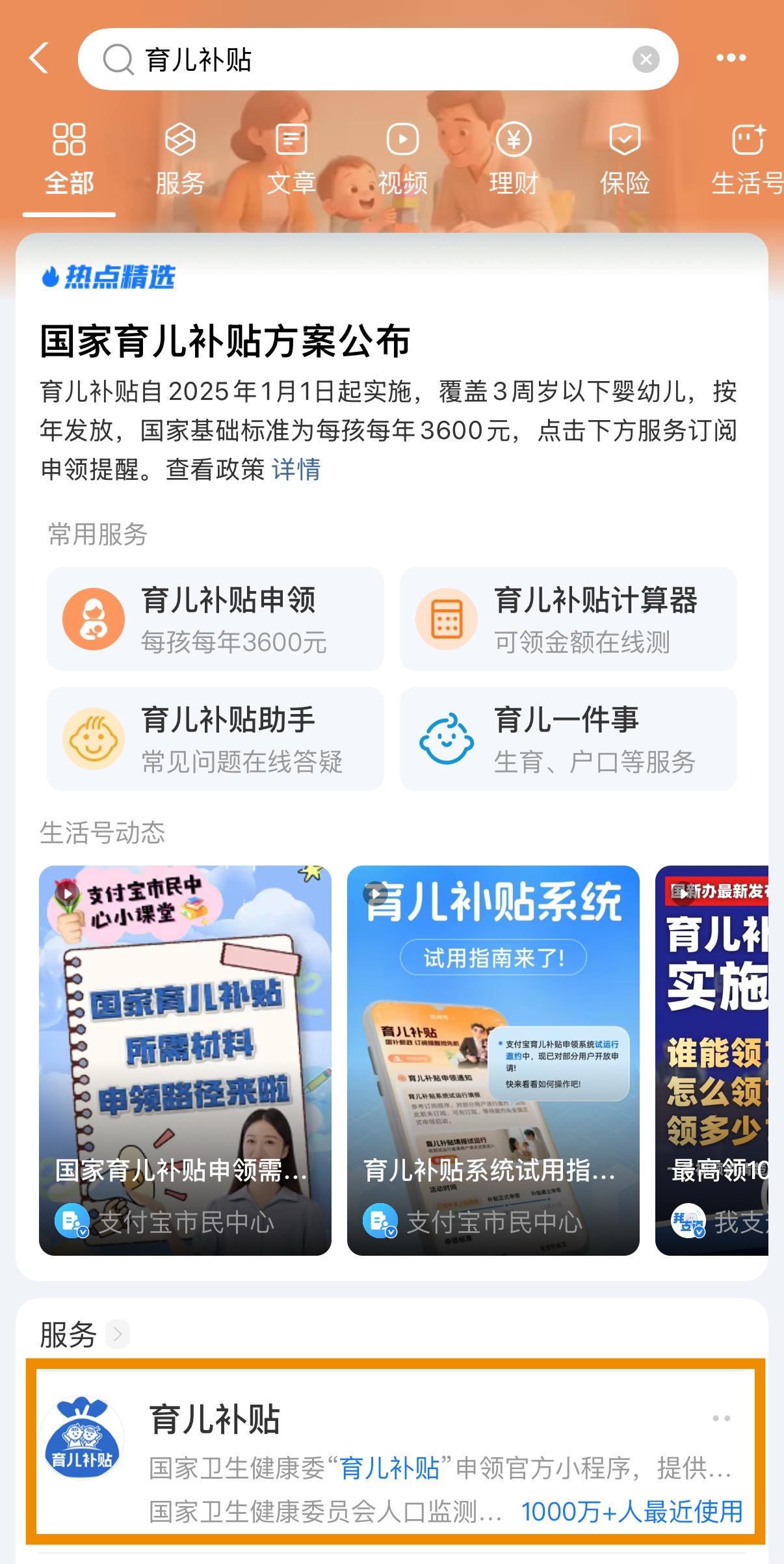This screenshot has height=1564, width=784.
Task: Tap the 育儿补贴 search field
Action: coord(364,60)
